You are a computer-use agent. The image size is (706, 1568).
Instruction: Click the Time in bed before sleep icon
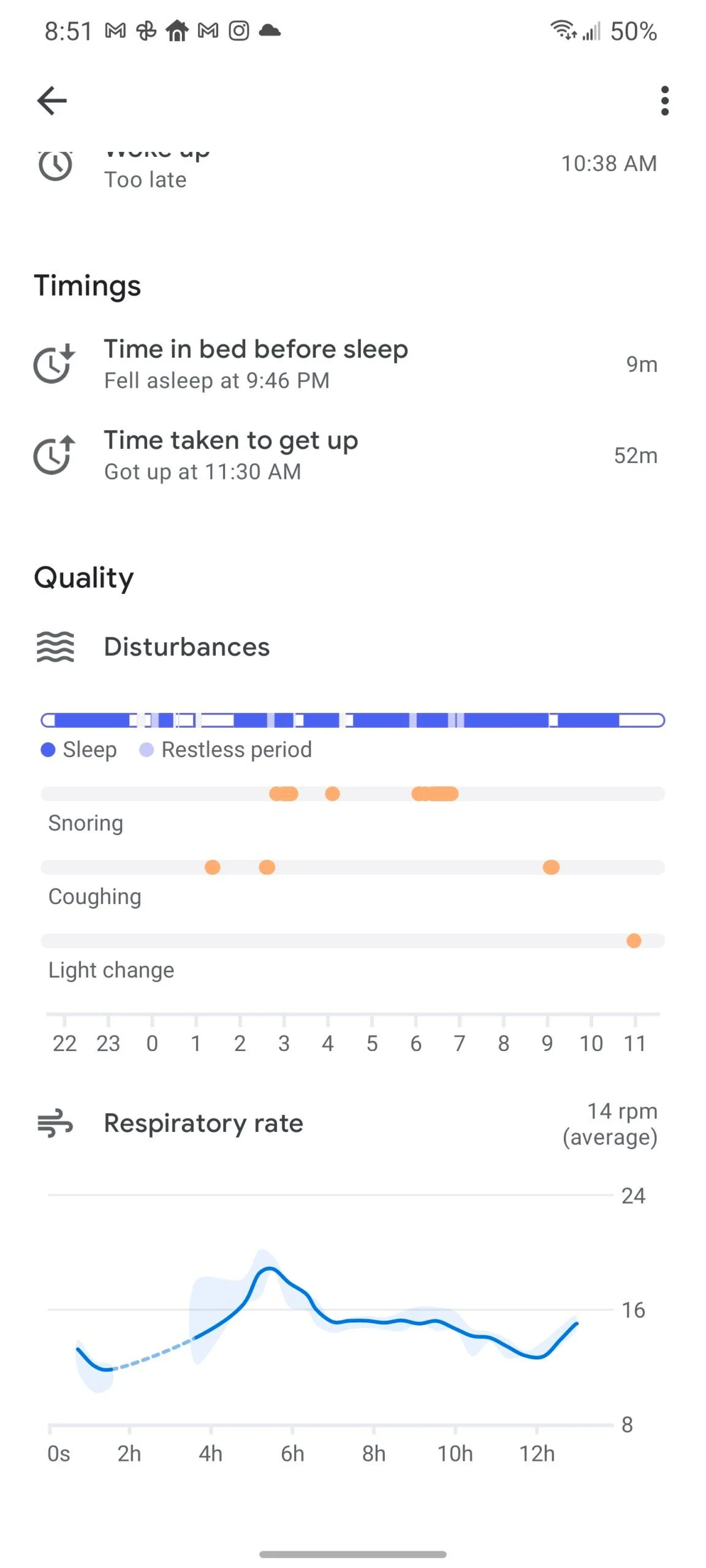click(52, 364)
